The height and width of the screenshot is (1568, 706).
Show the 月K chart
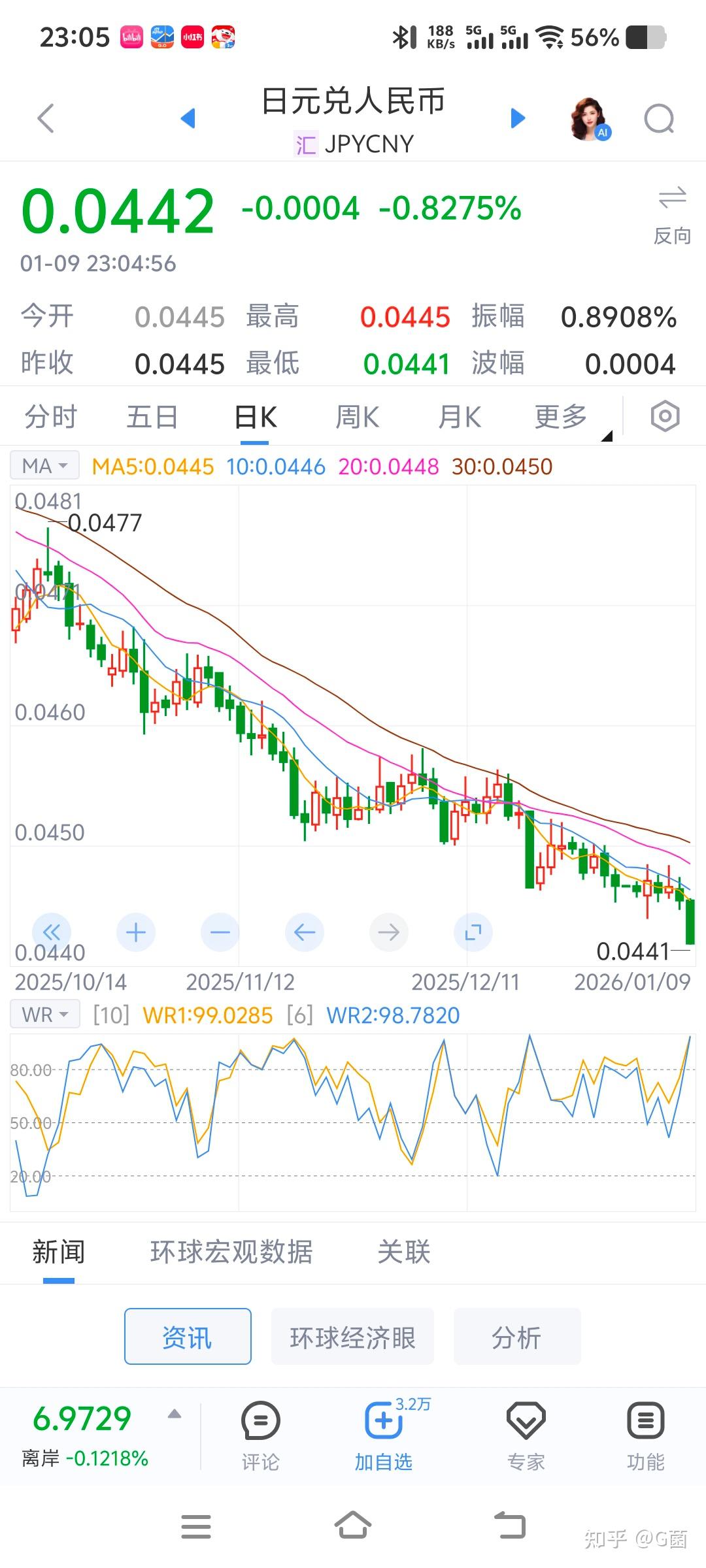tap(460, 417)
